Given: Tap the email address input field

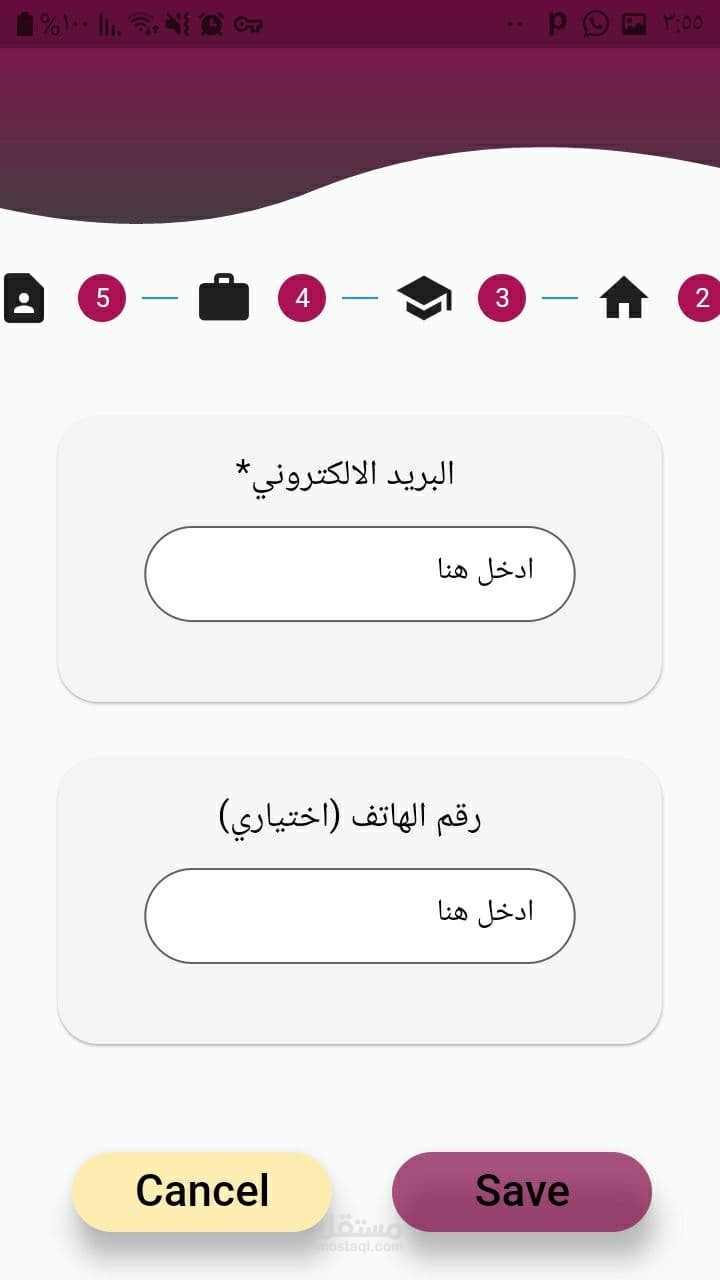Looking at the screenshot, I should pyautogui.click(x=360, y=574).
